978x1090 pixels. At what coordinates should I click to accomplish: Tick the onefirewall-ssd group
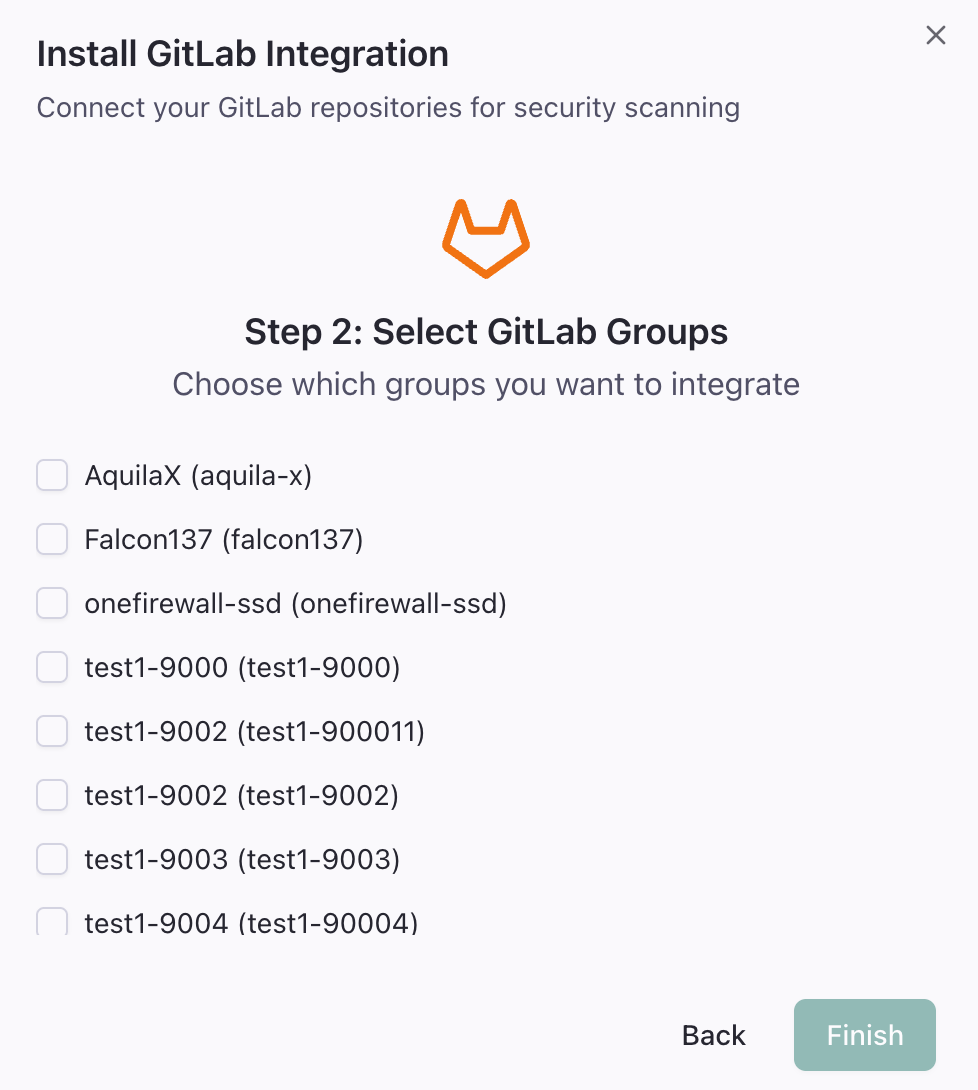pos(52,603)
